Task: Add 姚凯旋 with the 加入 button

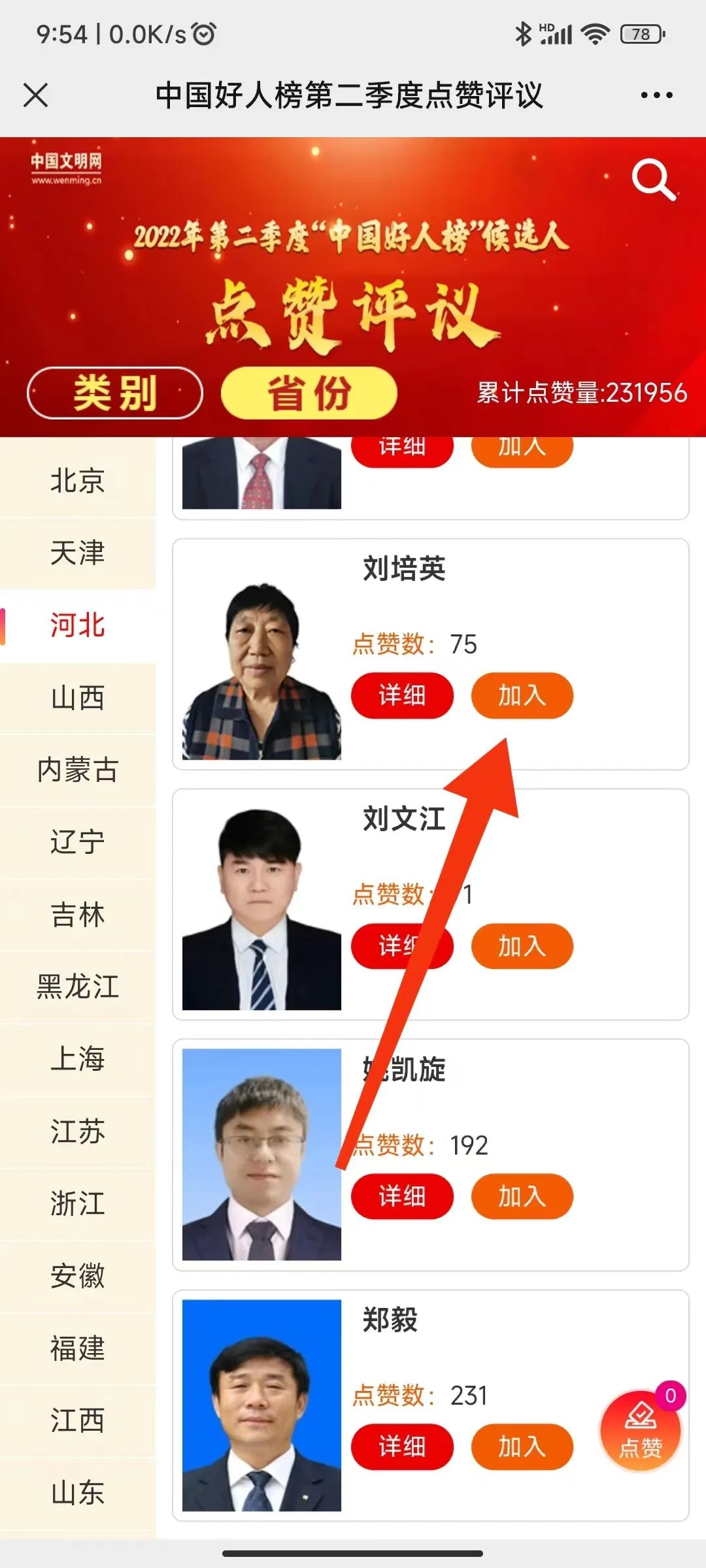Action: click(522, 1196)
